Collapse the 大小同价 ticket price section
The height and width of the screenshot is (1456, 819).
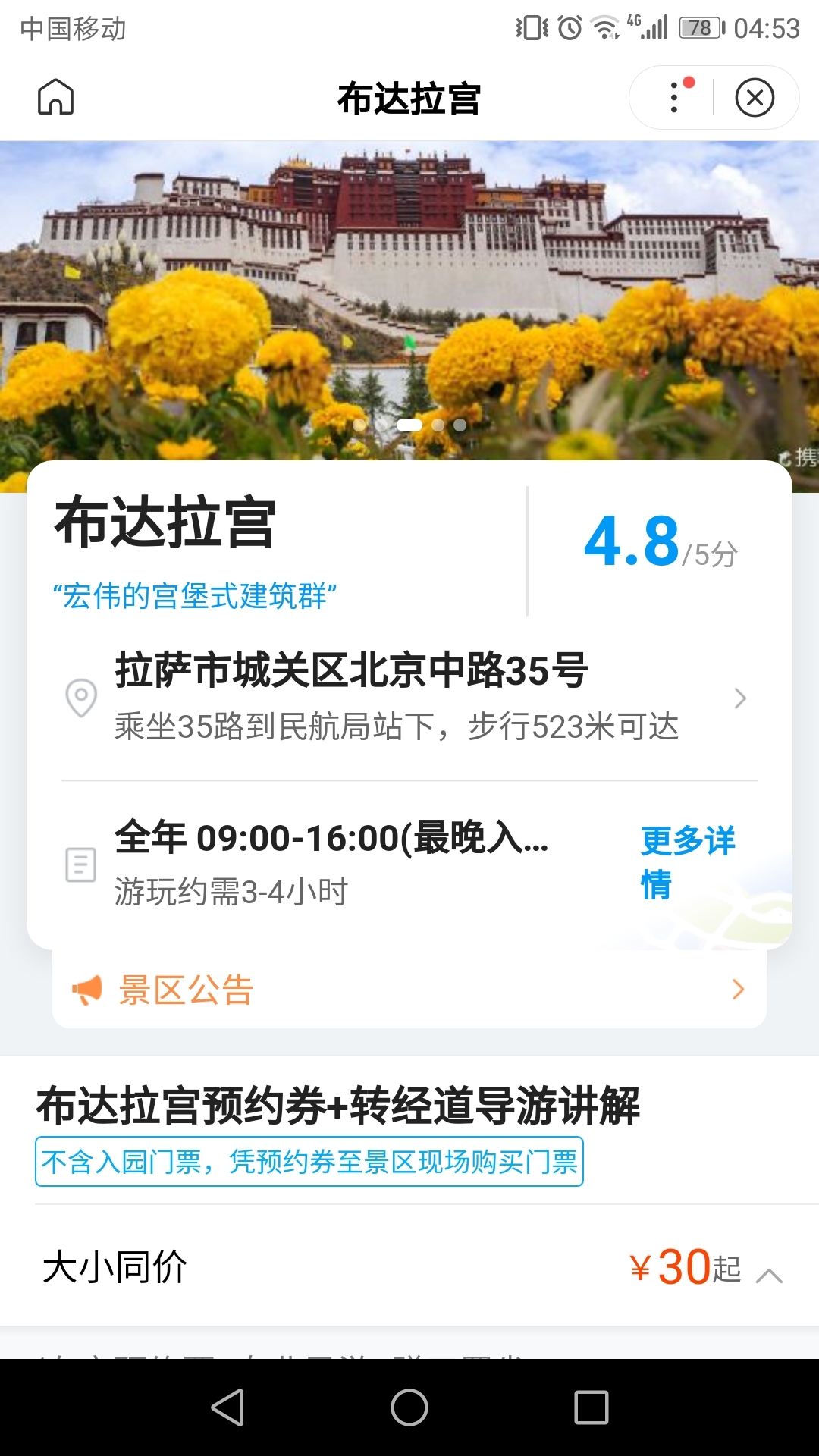(x=769, y=1275)
